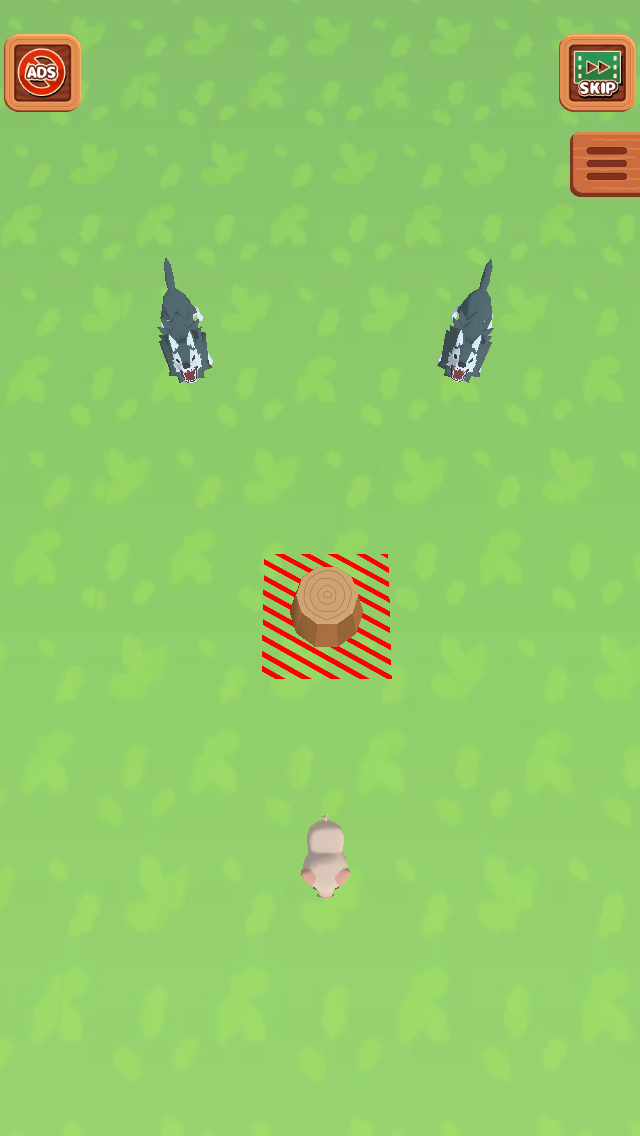Skip the level with the SKIP button

click(597, 72)
